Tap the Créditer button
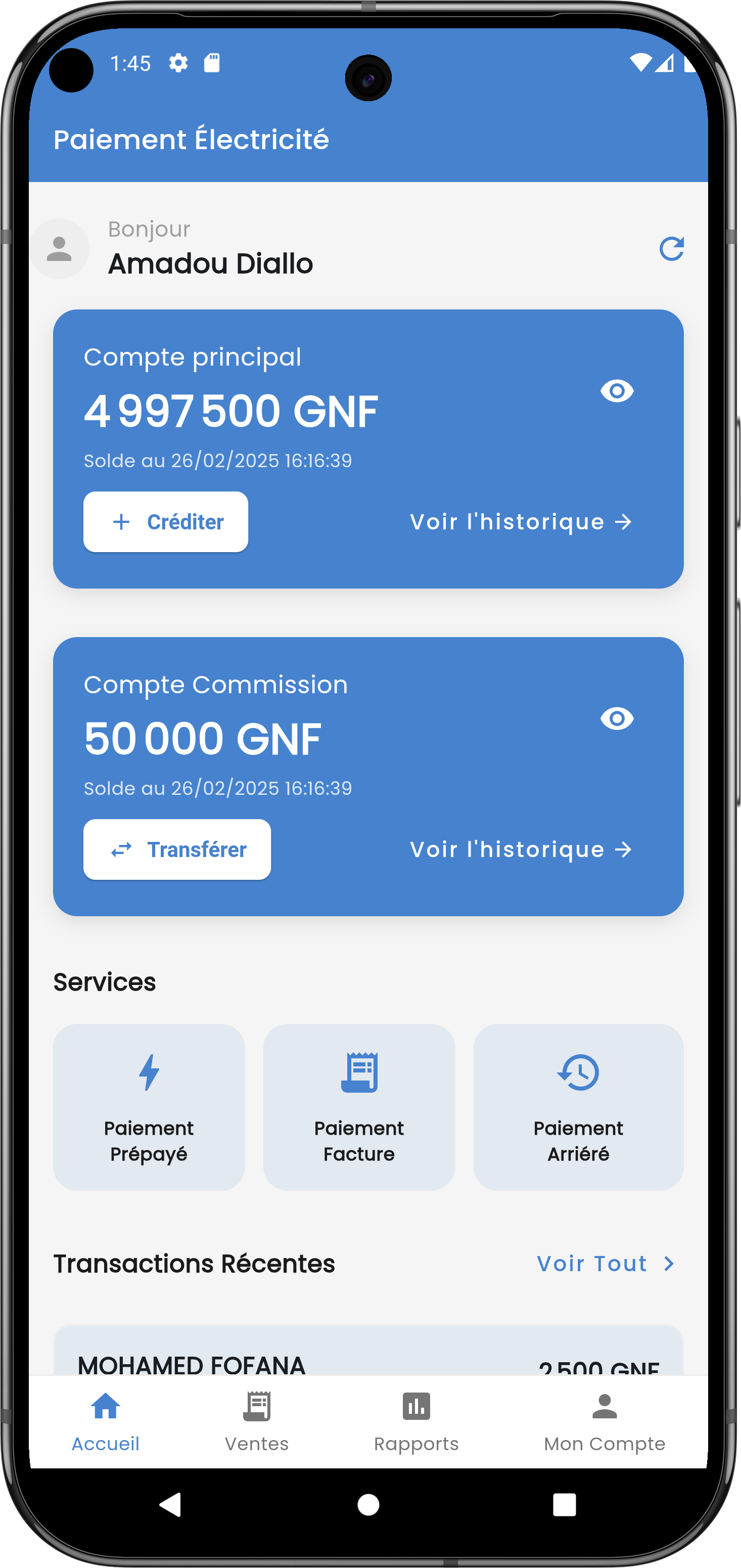Screen dimensions: 741x1568 pos(165,522)
